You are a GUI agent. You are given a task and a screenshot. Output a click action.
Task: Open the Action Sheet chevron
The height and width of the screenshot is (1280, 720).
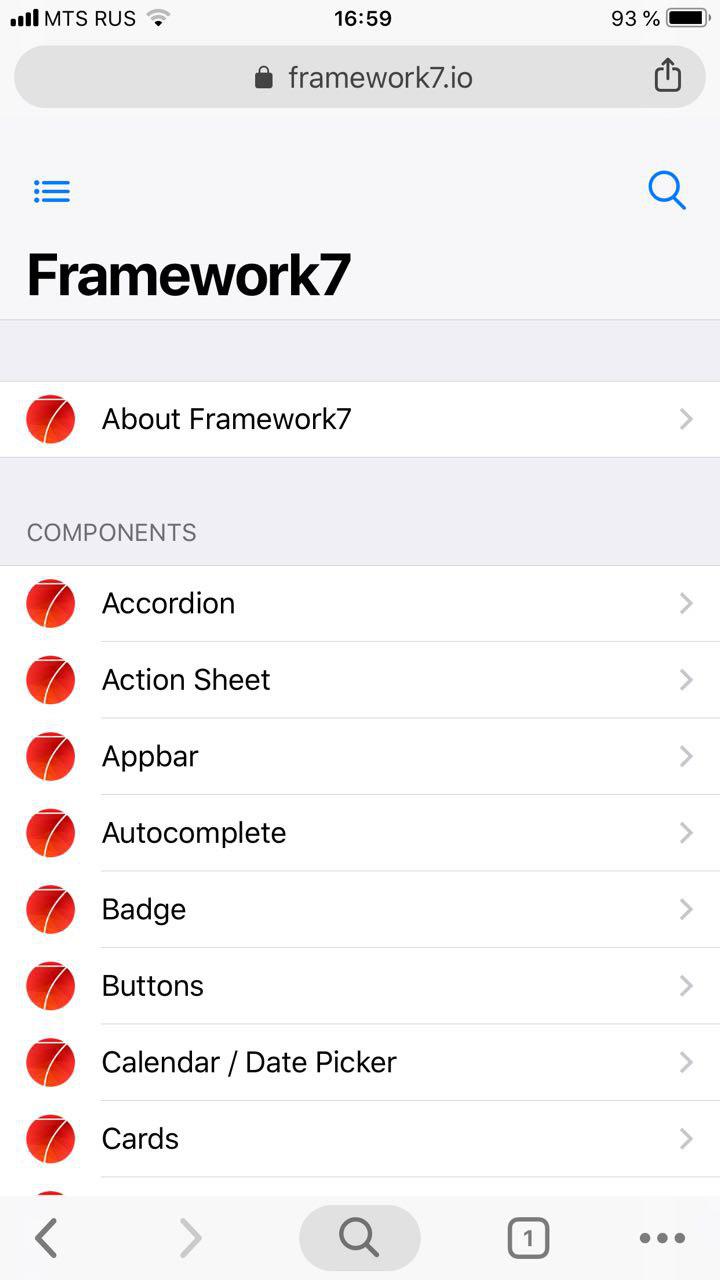686,680
